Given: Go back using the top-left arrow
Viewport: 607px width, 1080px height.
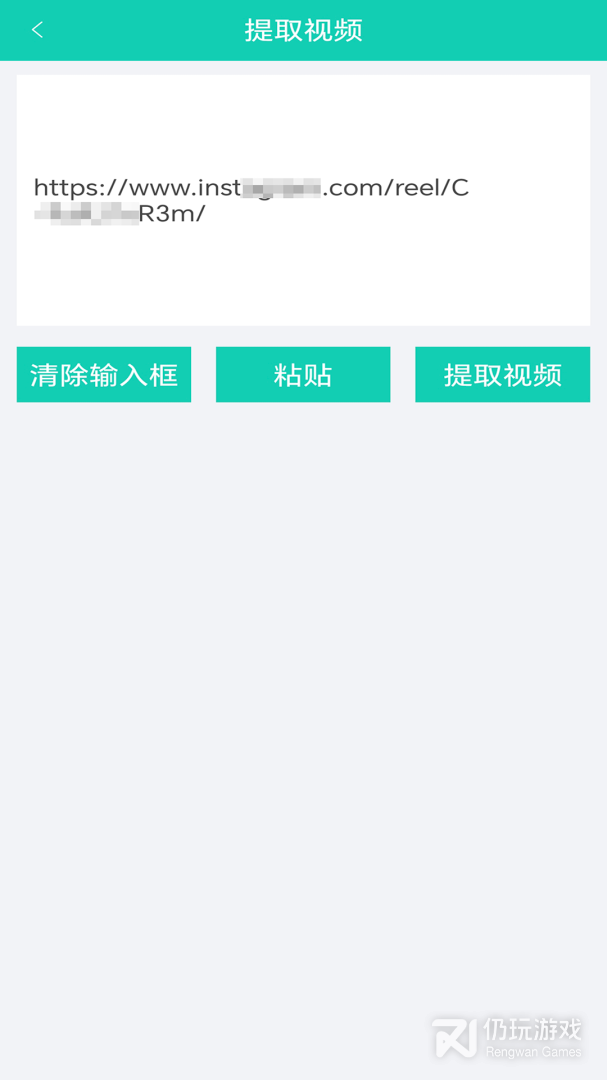Looking at the screenshot, I should pyautogui.click(x=37, y=30).
